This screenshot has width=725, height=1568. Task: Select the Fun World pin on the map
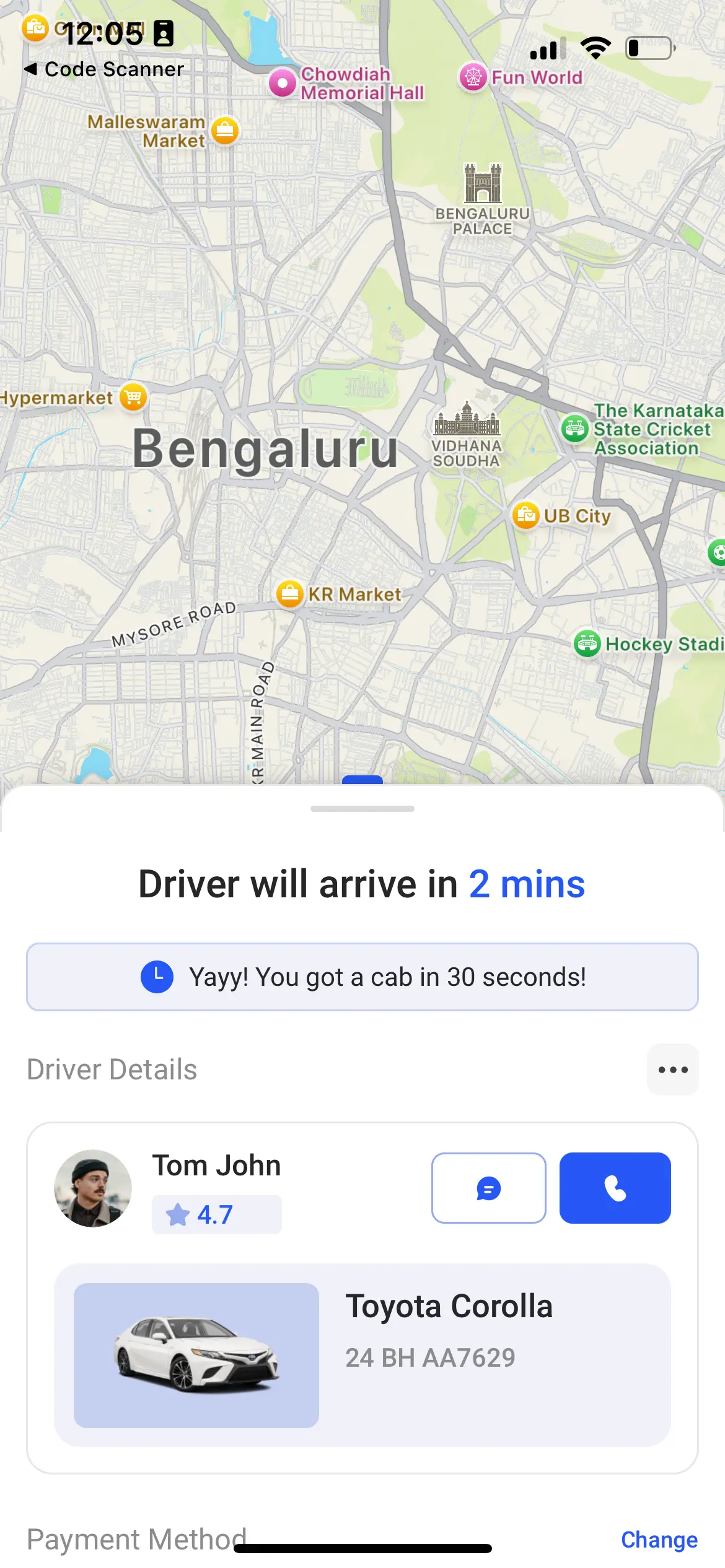473,77
